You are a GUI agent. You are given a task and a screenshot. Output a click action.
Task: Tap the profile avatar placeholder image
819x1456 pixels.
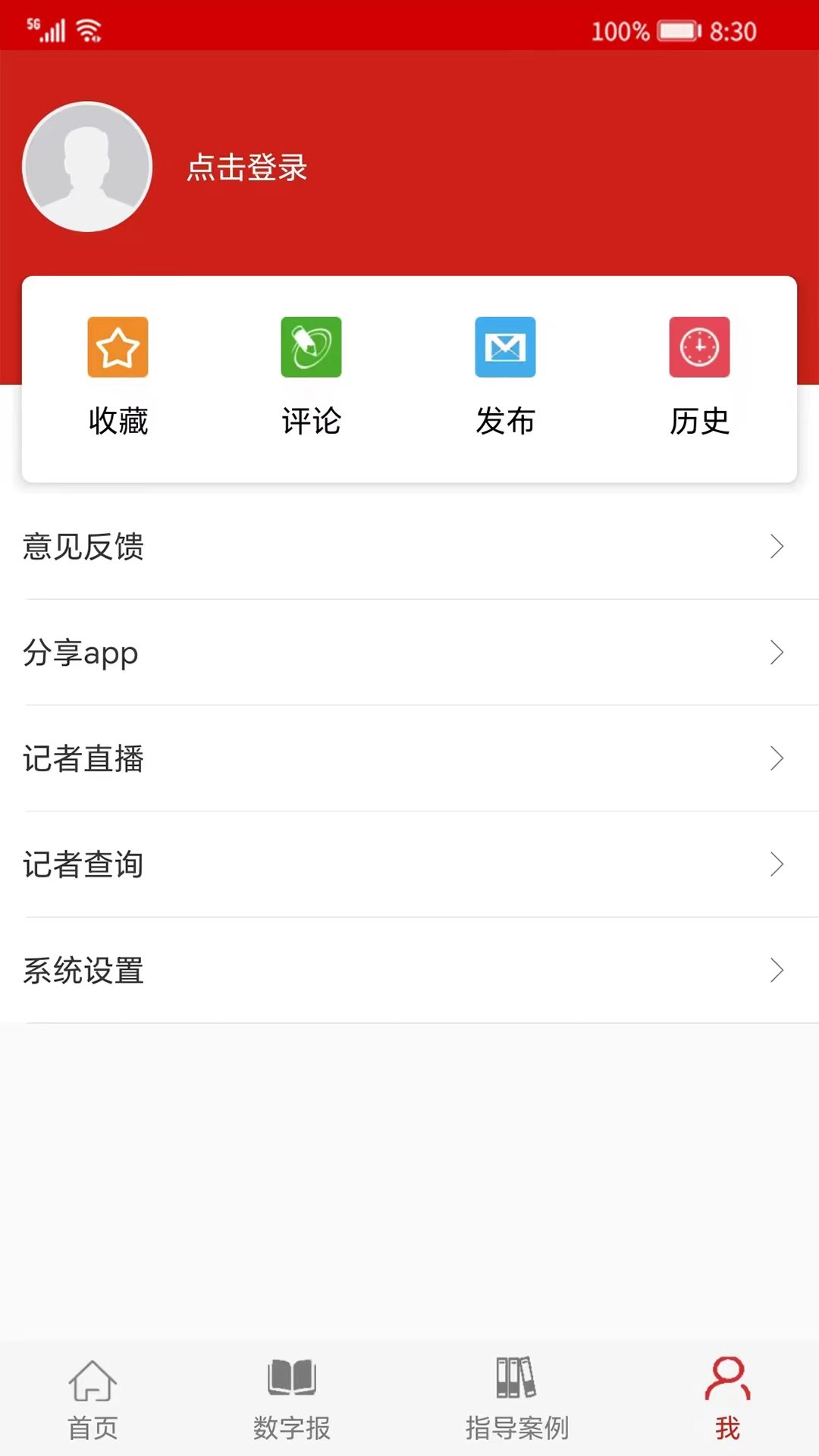tap(87, 167)
